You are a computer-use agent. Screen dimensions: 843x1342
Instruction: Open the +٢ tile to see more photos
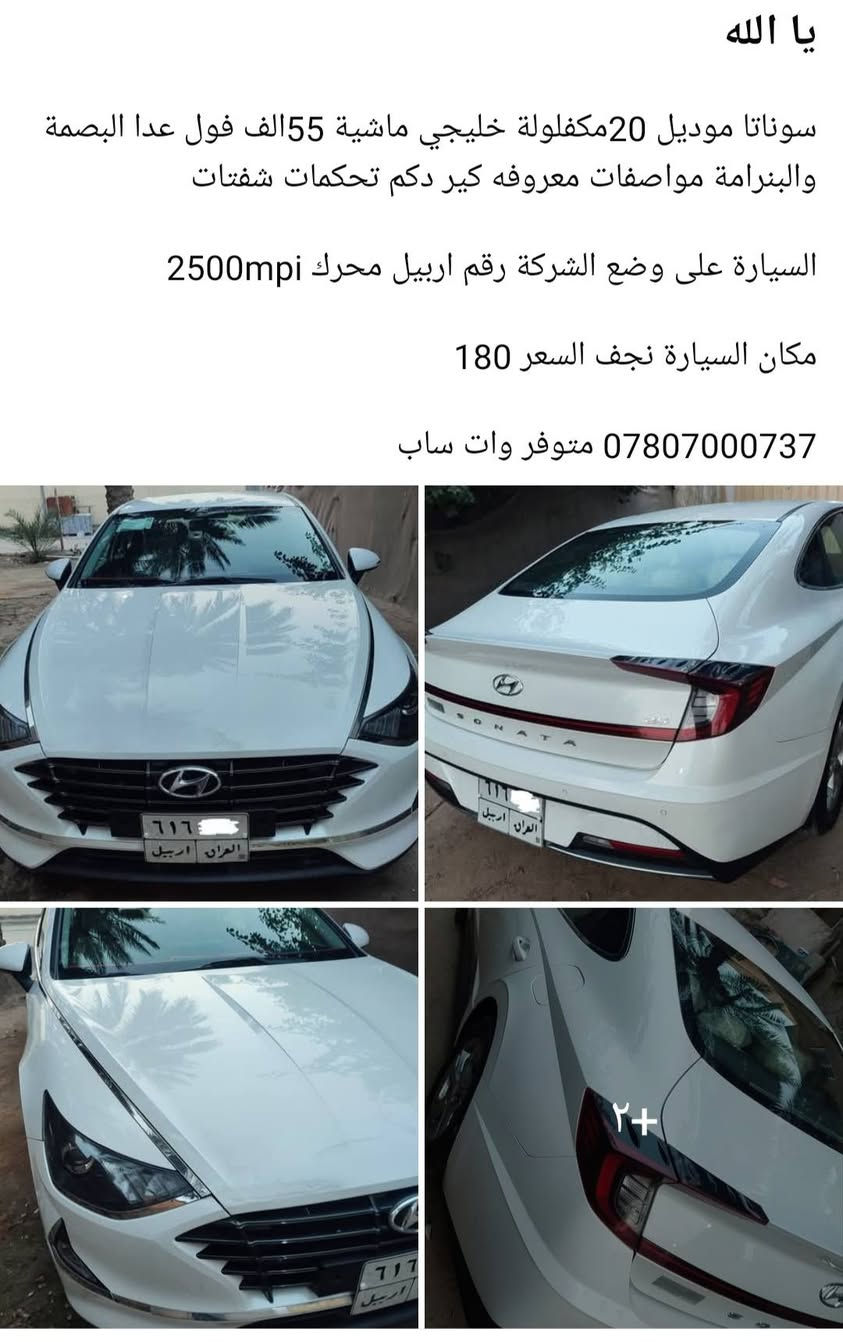[634, 1119]
